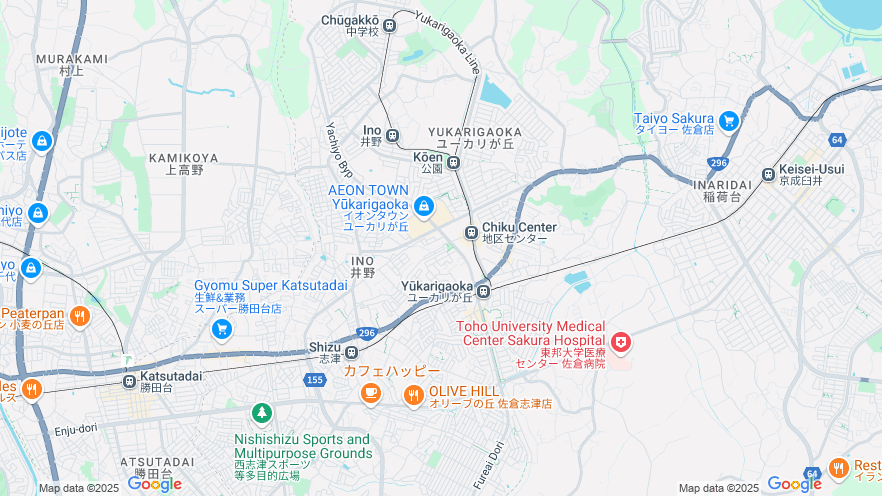Open the Peaterpan restaurant marker
Screen dimensions: 882x496
coord(79,316)
